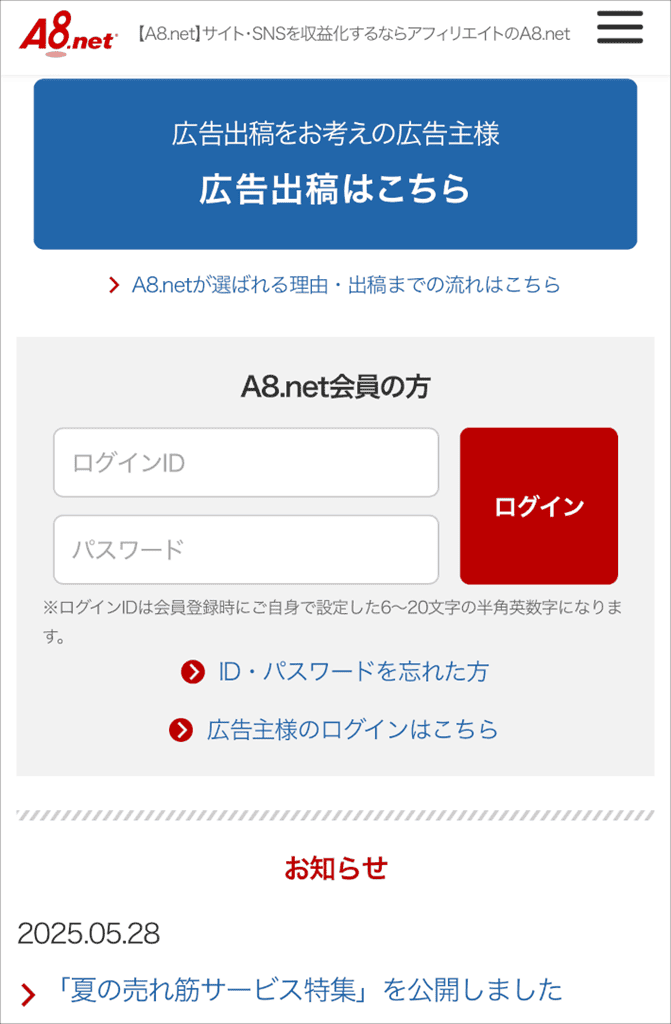Open 夏の売れ筋サービス特集 news item
The image size is (671, 1024).
pyautogui.click(x=309, y=990)
